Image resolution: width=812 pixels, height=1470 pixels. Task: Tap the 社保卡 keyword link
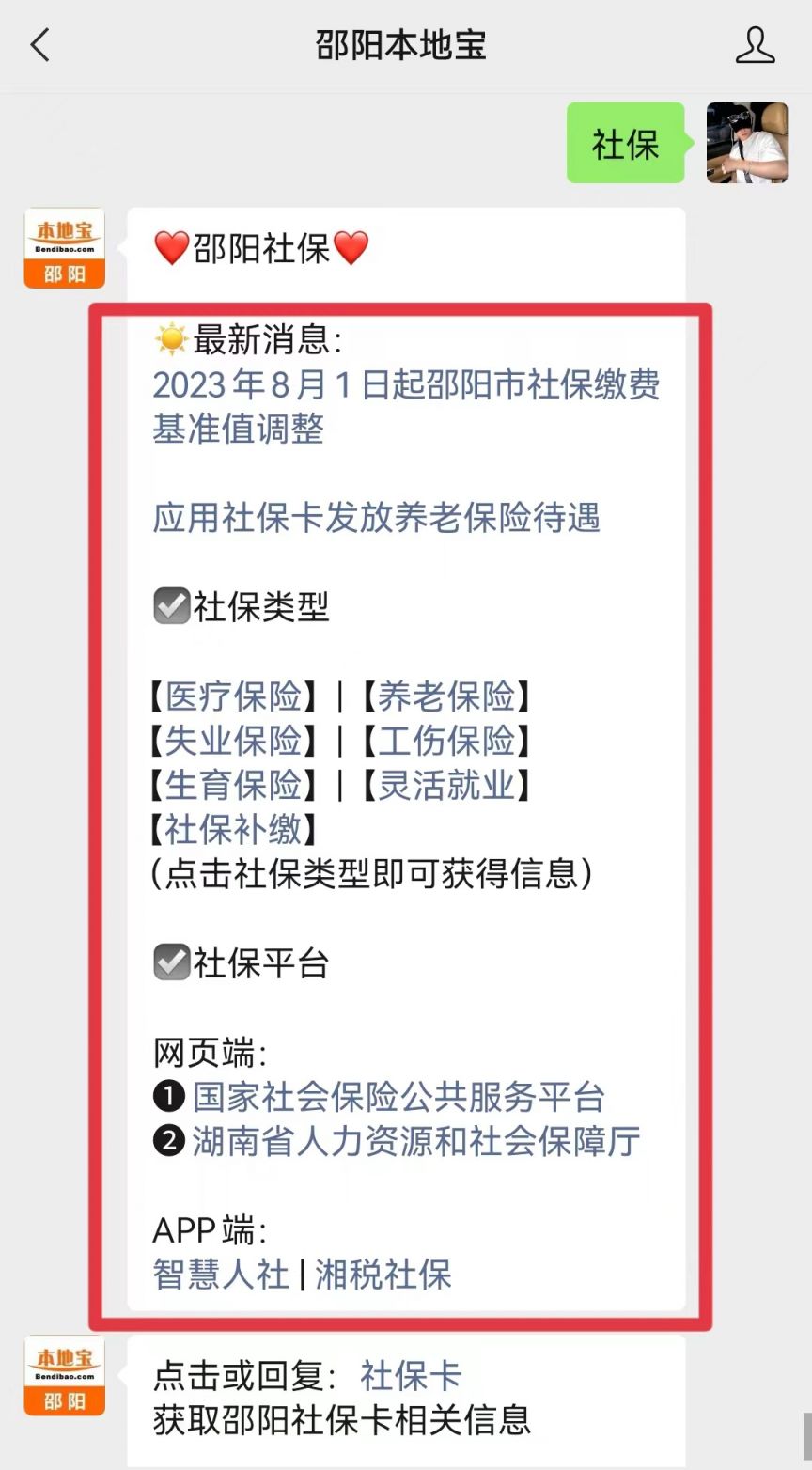[x=411, y=1375]
